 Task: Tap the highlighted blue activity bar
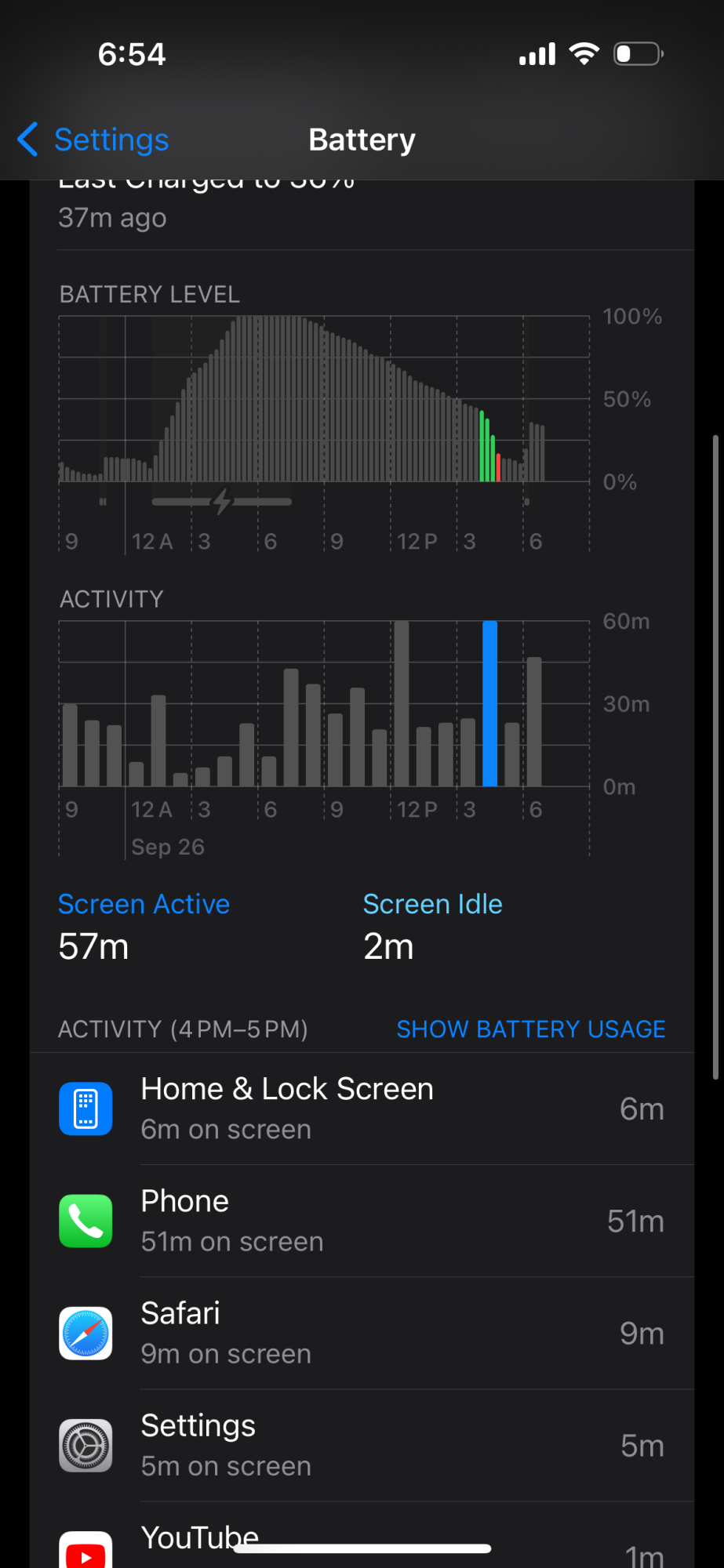(489, 703)
